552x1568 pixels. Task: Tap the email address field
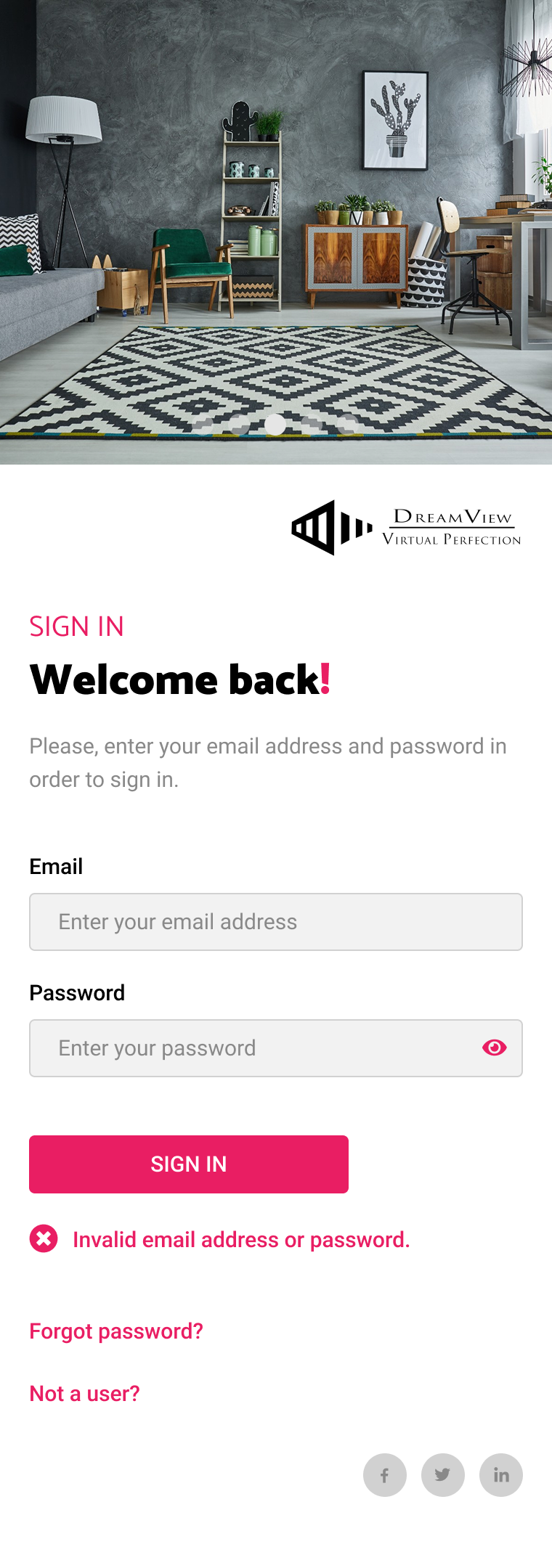pyautogui.click(x=276, y=922)
